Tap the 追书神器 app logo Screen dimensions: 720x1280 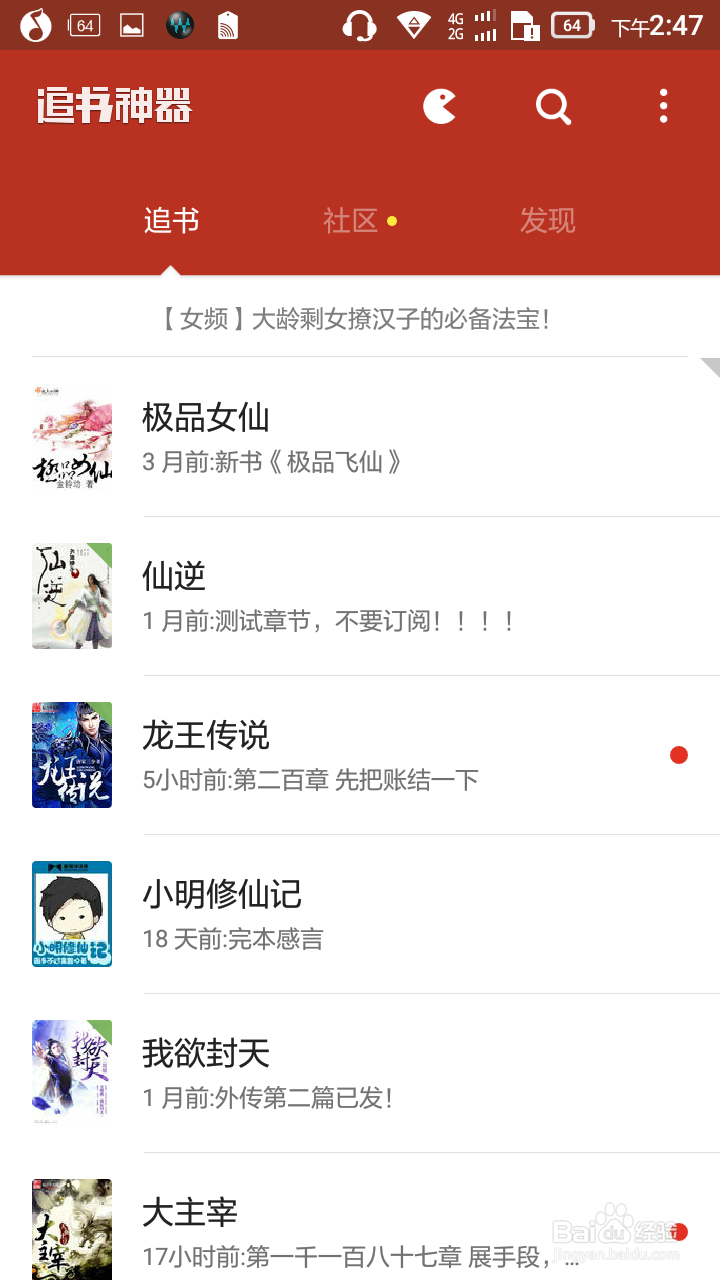115,103
